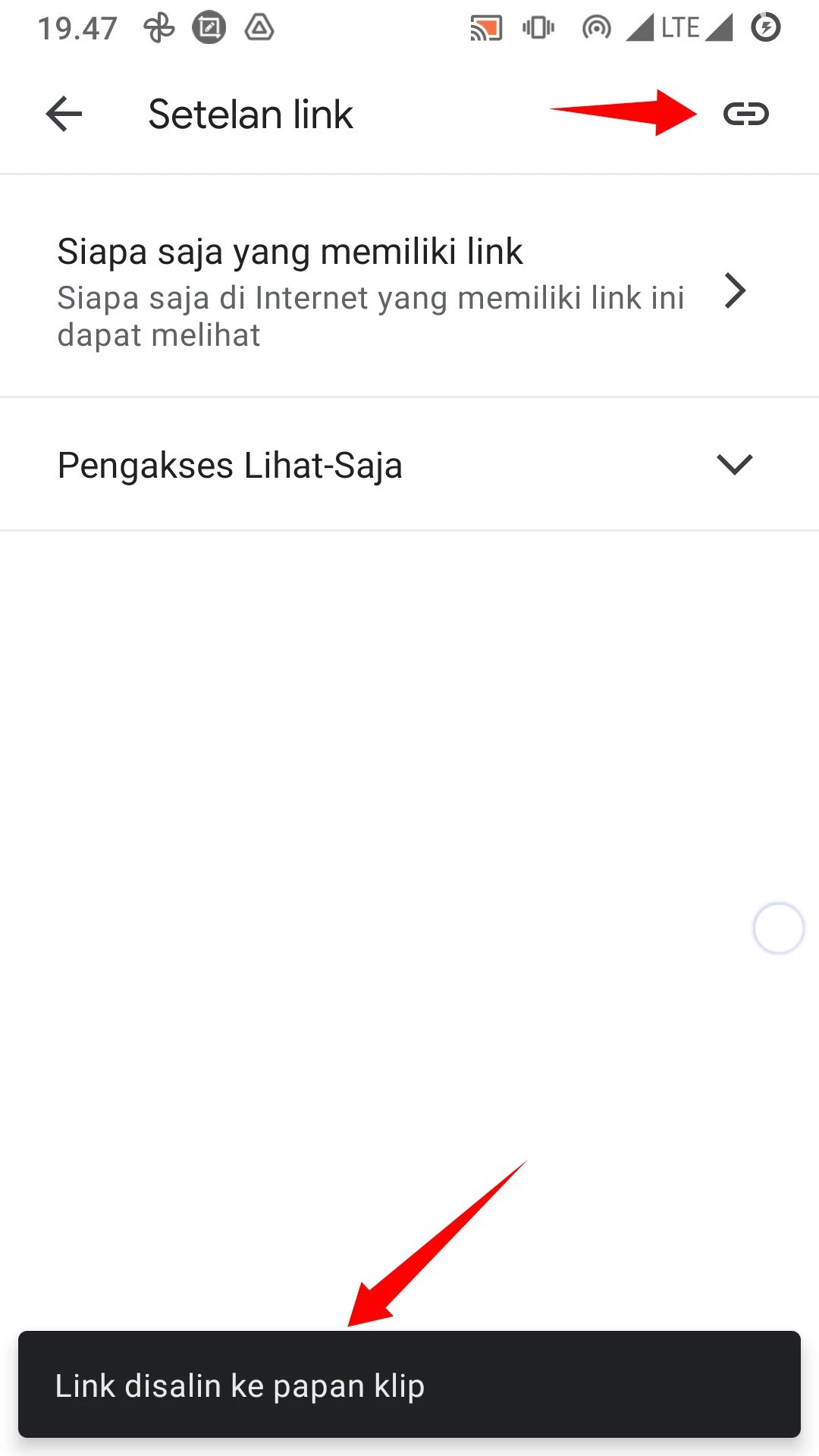Select the Setelan link title
The height and width of the screenshot is (1456, 819).
pyautogui.click(x=250, y=114)
